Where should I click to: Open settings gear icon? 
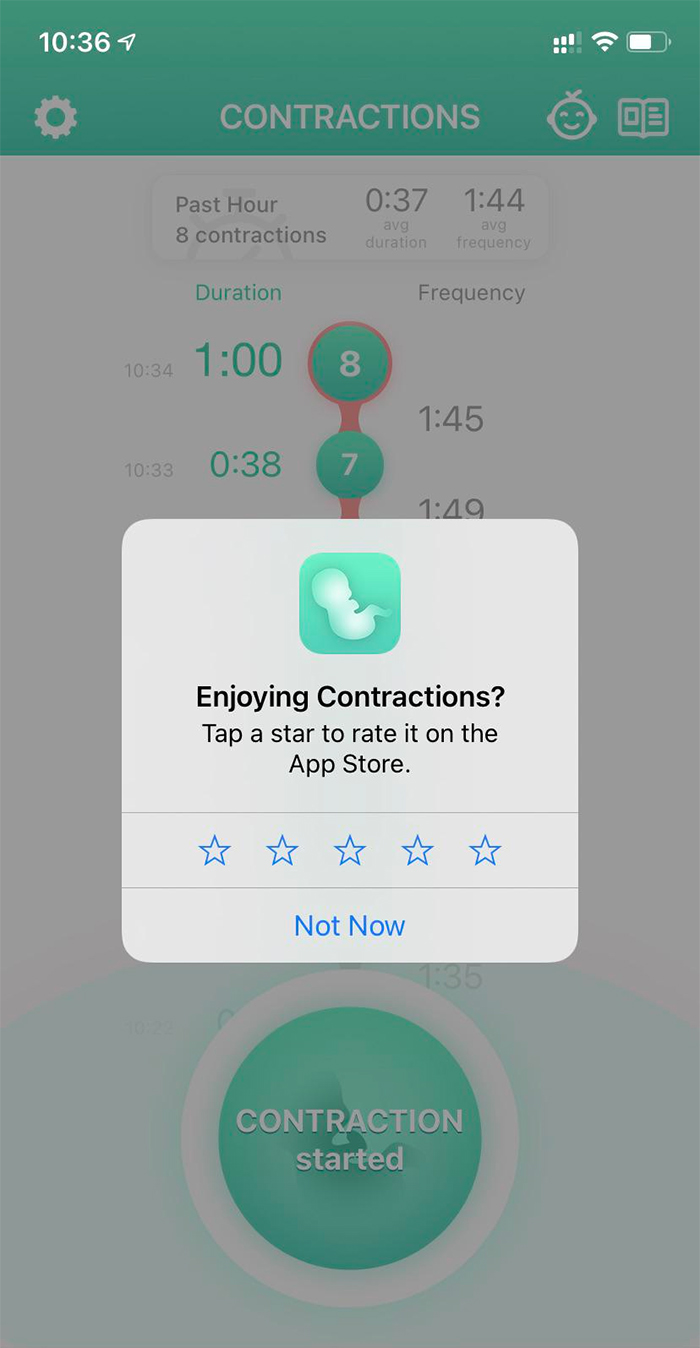pos(56,118)
